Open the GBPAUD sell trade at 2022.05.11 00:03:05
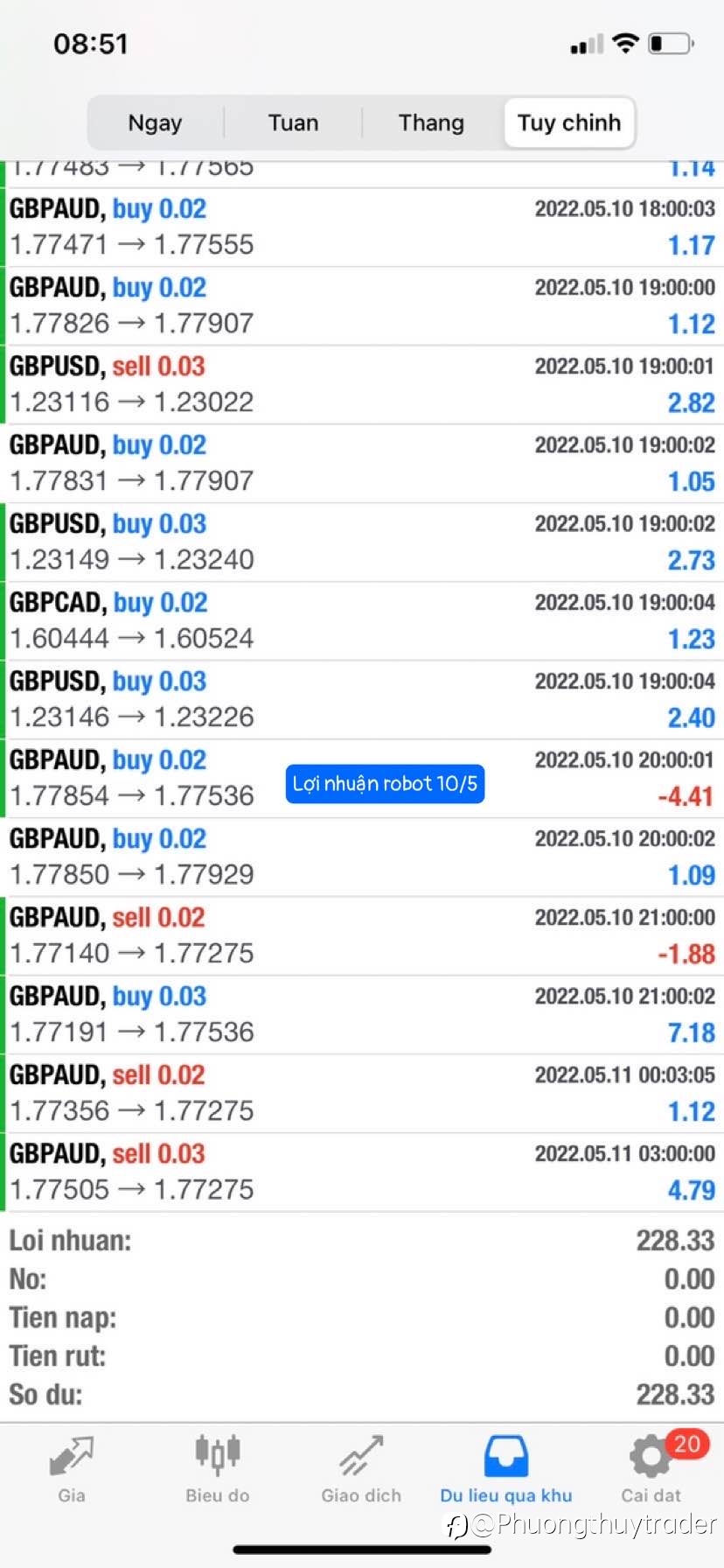Image resolution: width=724 pixels, height=1568 pixels. (362, 1094)
